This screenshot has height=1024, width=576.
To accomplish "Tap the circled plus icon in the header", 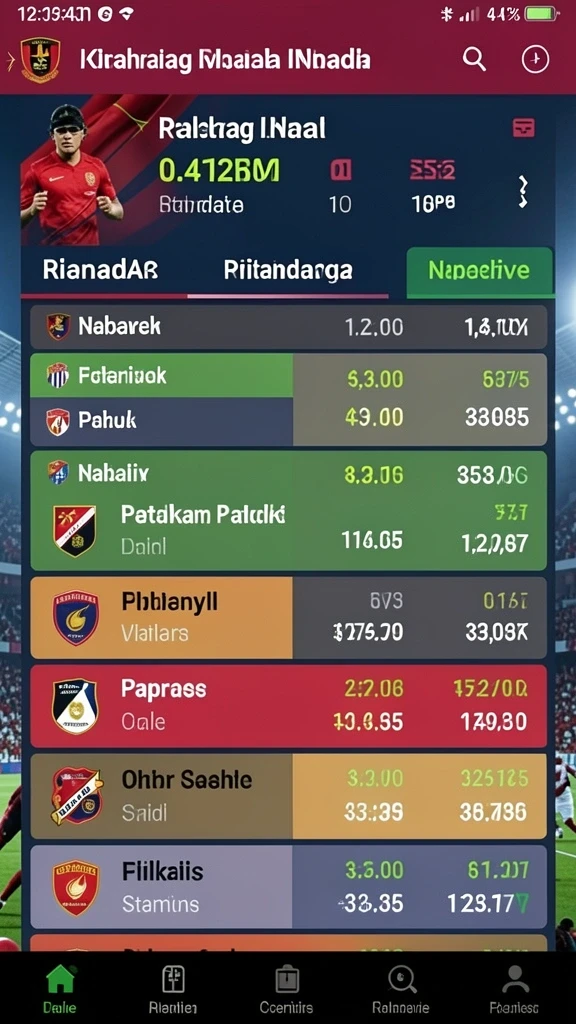I will tap(535, 59).
